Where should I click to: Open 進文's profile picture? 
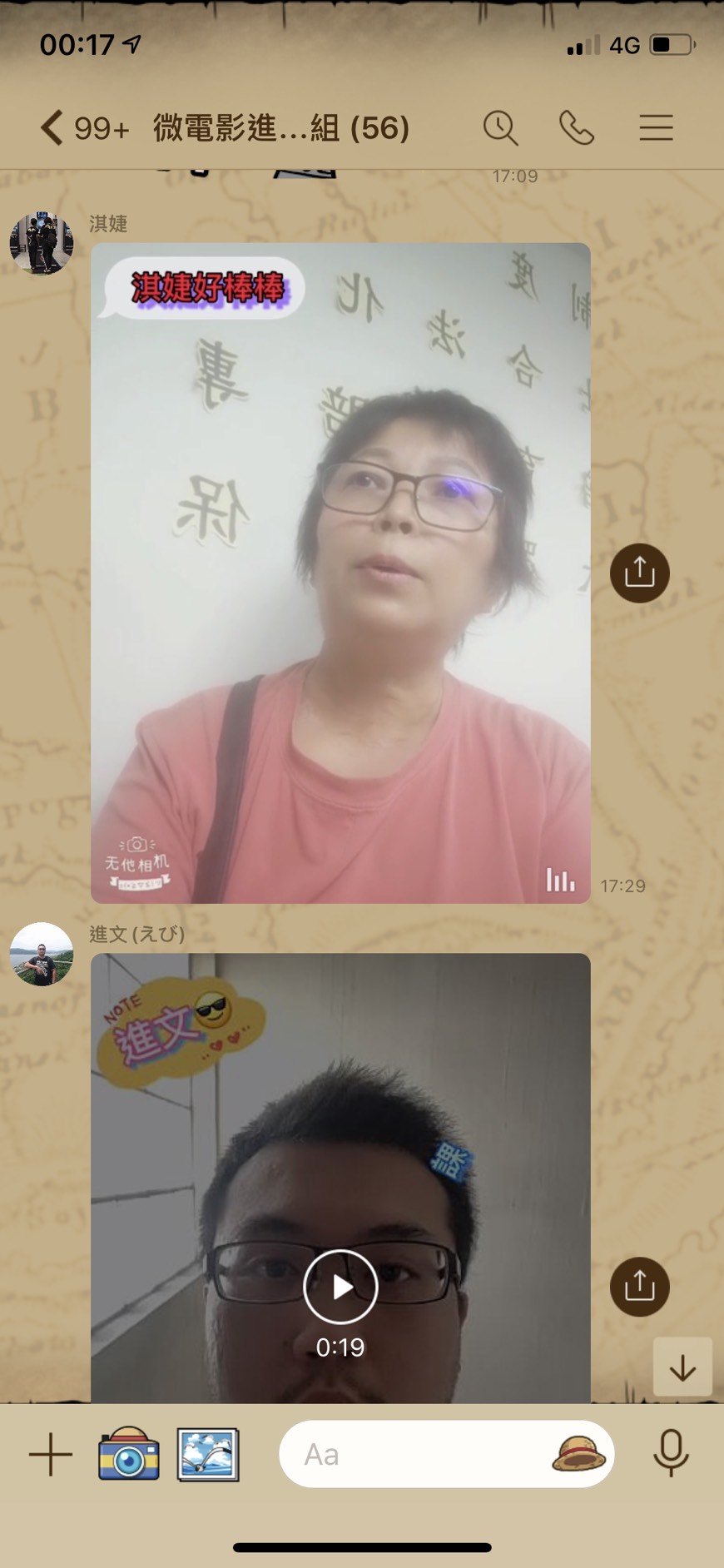coord(41,954)
